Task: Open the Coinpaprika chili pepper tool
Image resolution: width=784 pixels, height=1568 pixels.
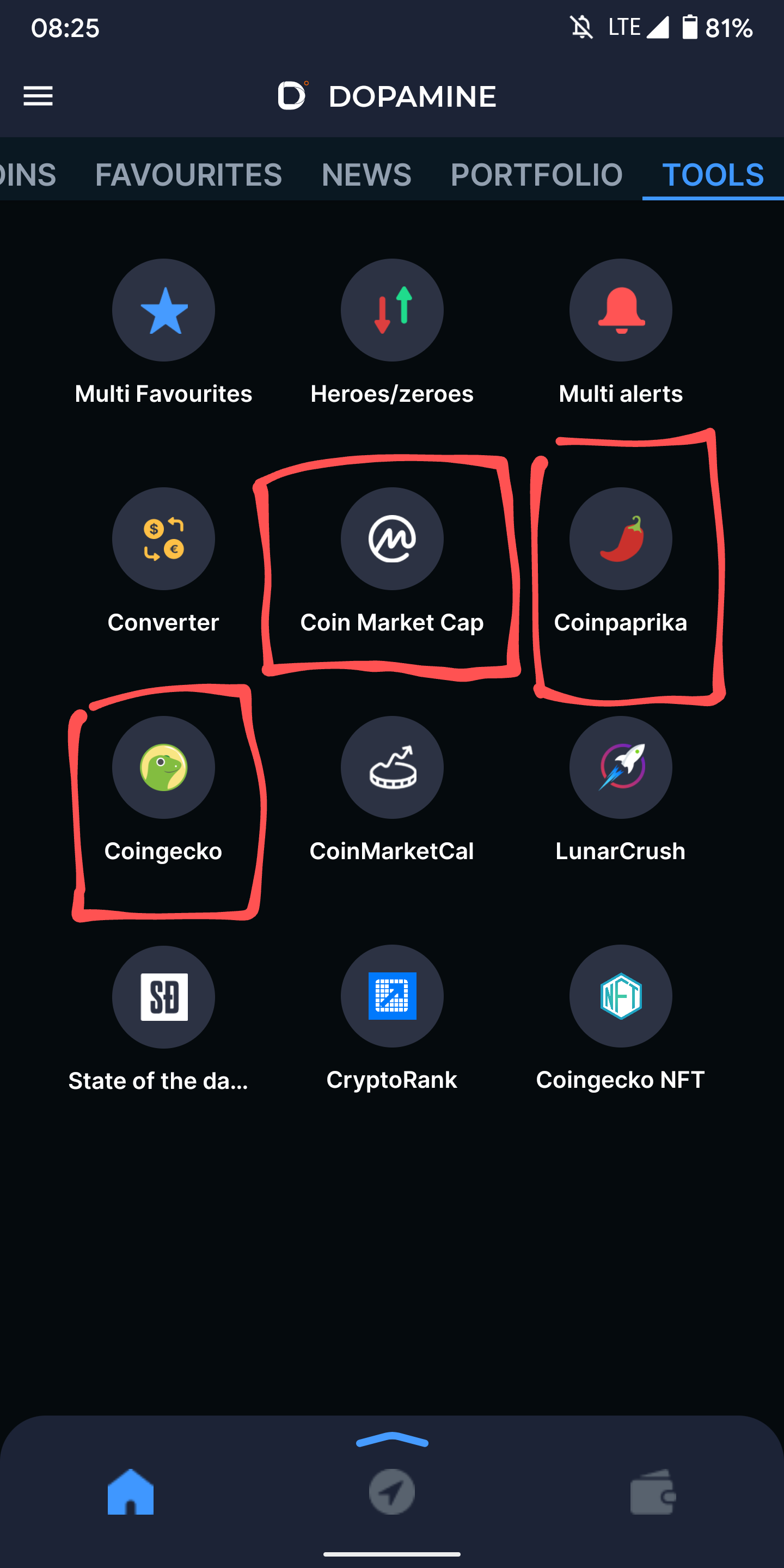Action: coord(620,538)
